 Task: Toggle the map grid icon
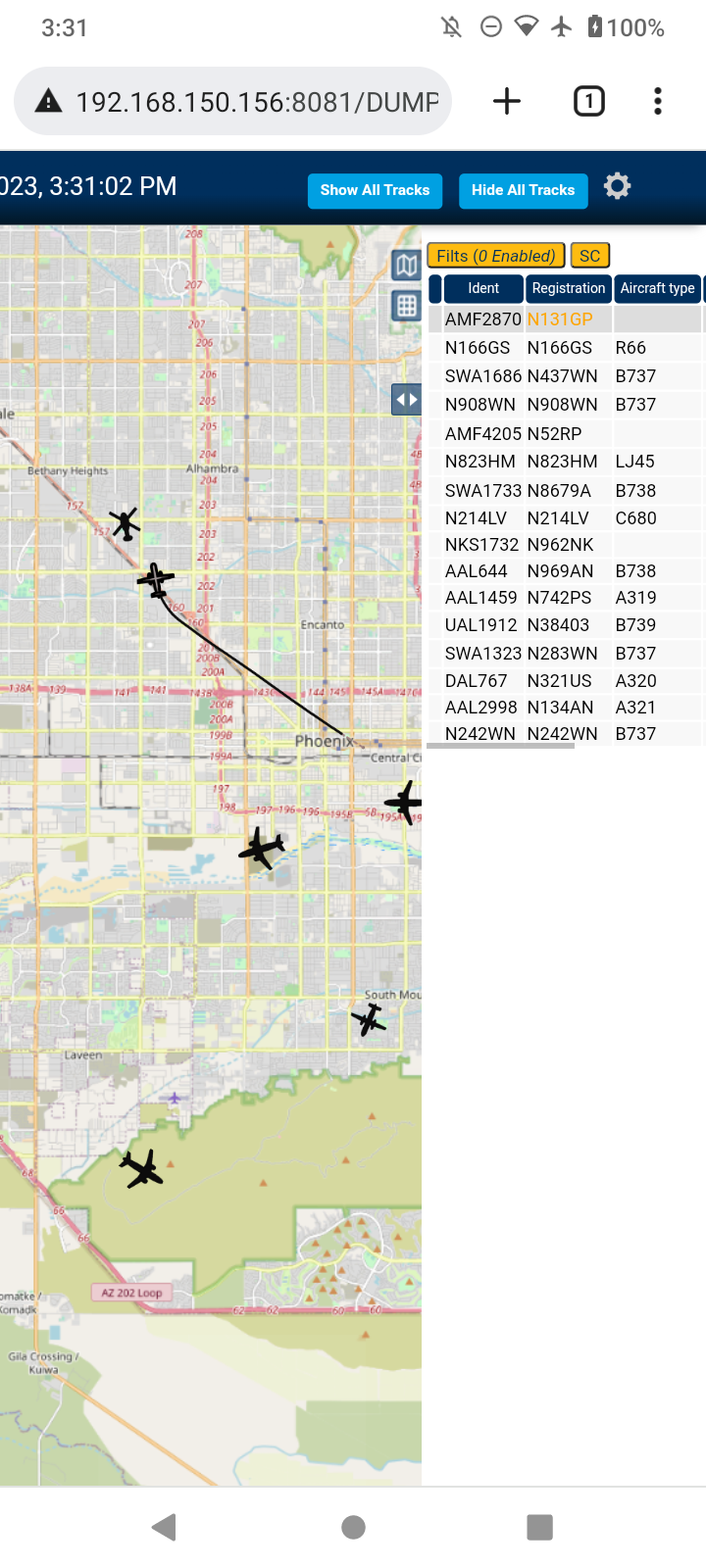coord(406,306)
